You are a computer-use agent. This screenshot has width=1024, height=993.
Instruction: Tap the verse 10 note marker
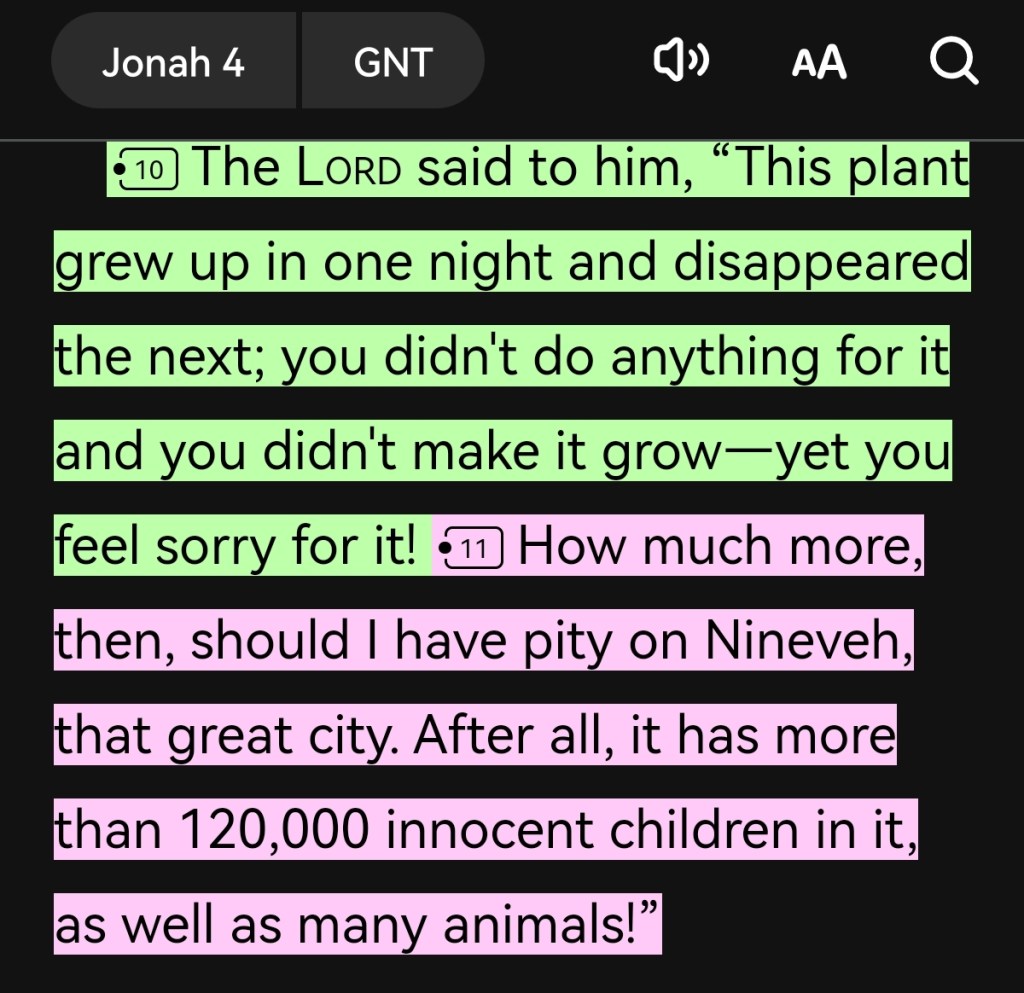(x=146, y=171)
